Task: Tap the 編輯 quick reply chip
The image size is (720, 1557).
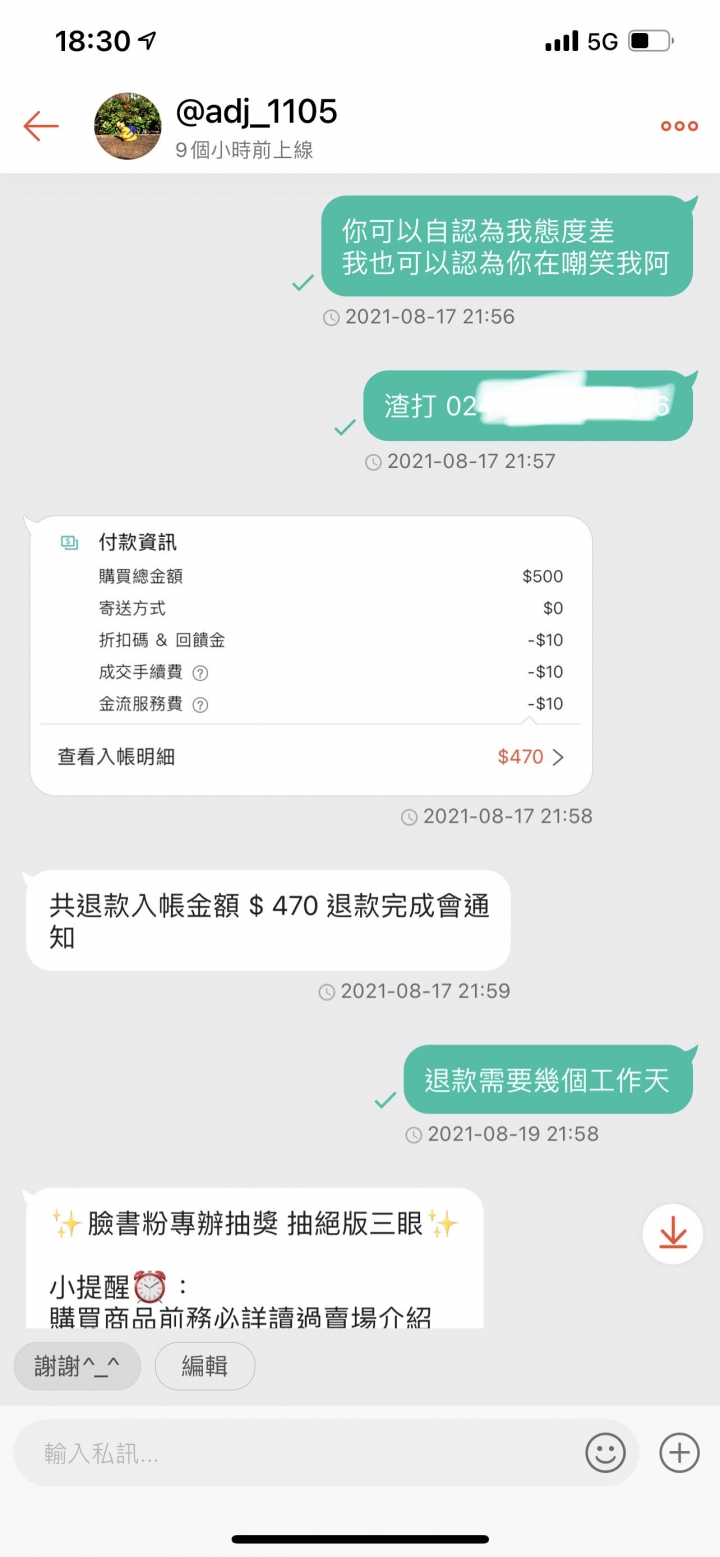Action: pos(205,1366)
